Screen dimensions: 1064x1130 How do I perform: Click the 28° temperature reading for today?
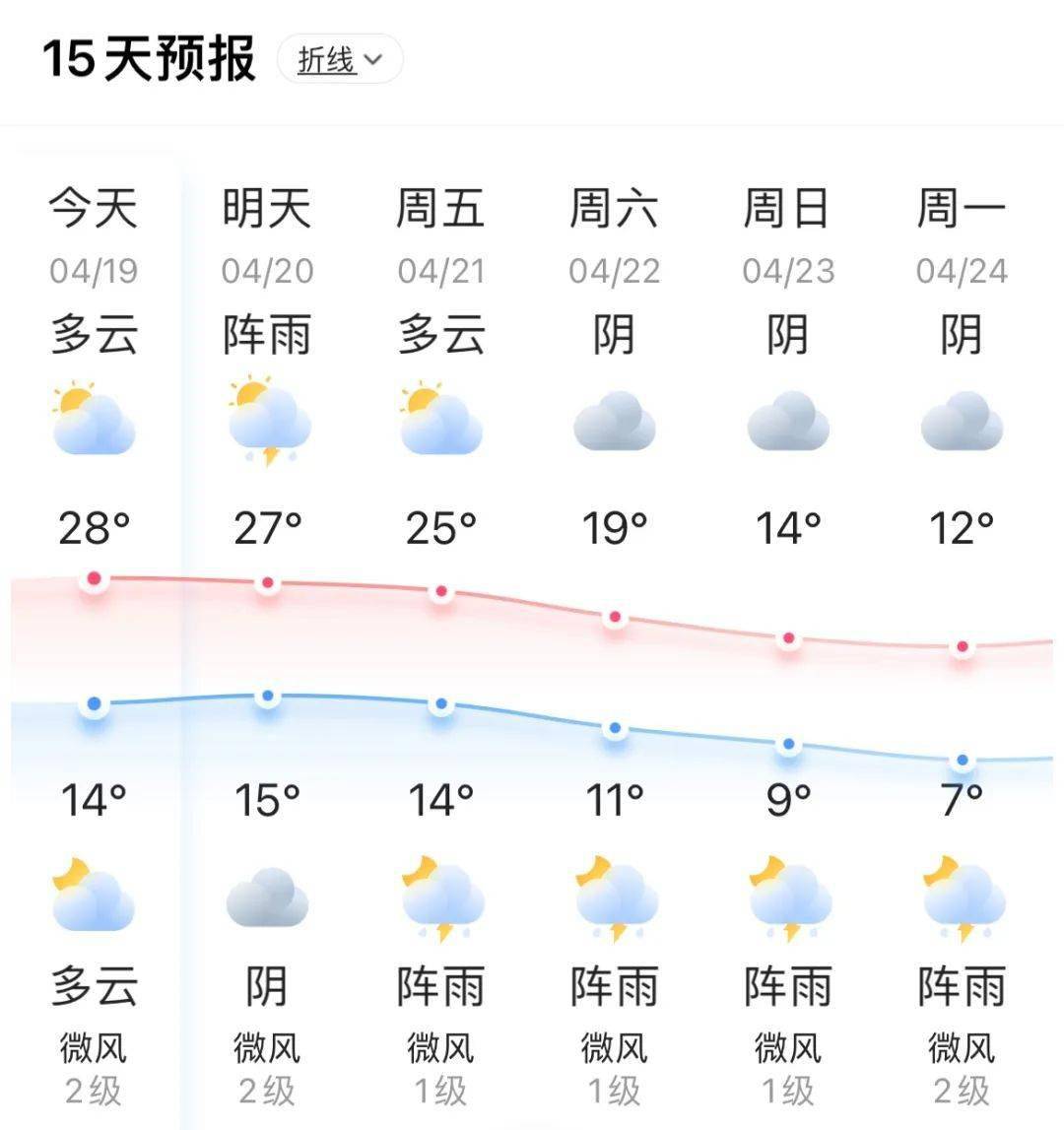pyautogui.click(x=94, y=528)
